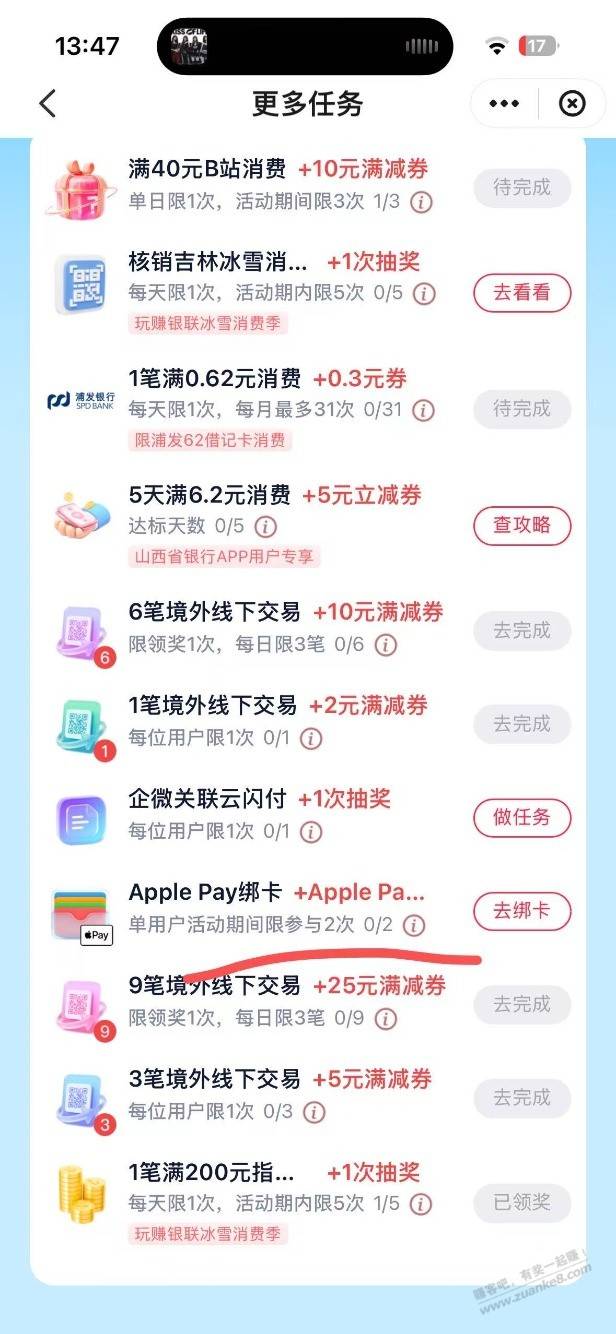View info icon for 企微关联云闪付 task
This screenshot has width=616, height=1334.
(311, 832)
